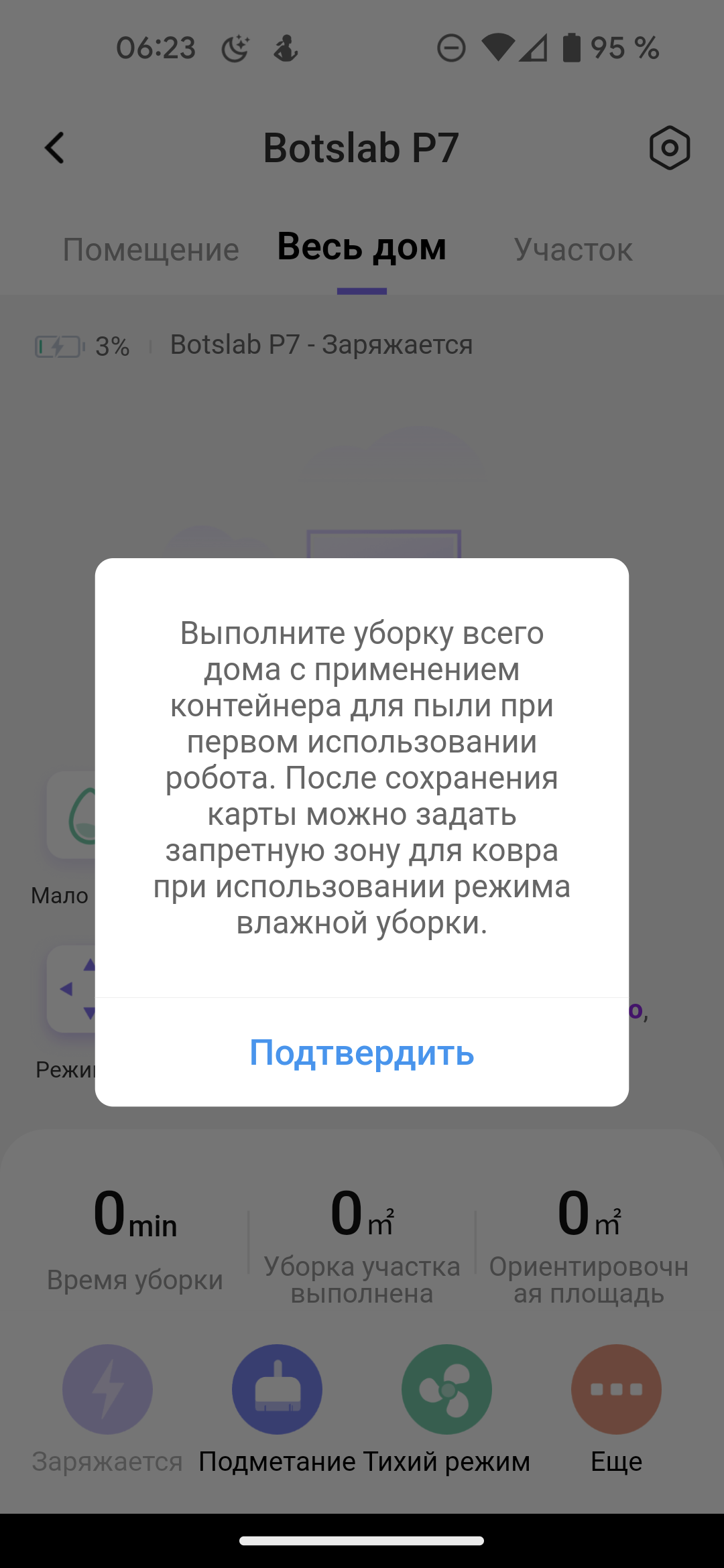The image size is (724, 1568).
Task: Tap the Заряжается charging button
Action: point(107,1389)
